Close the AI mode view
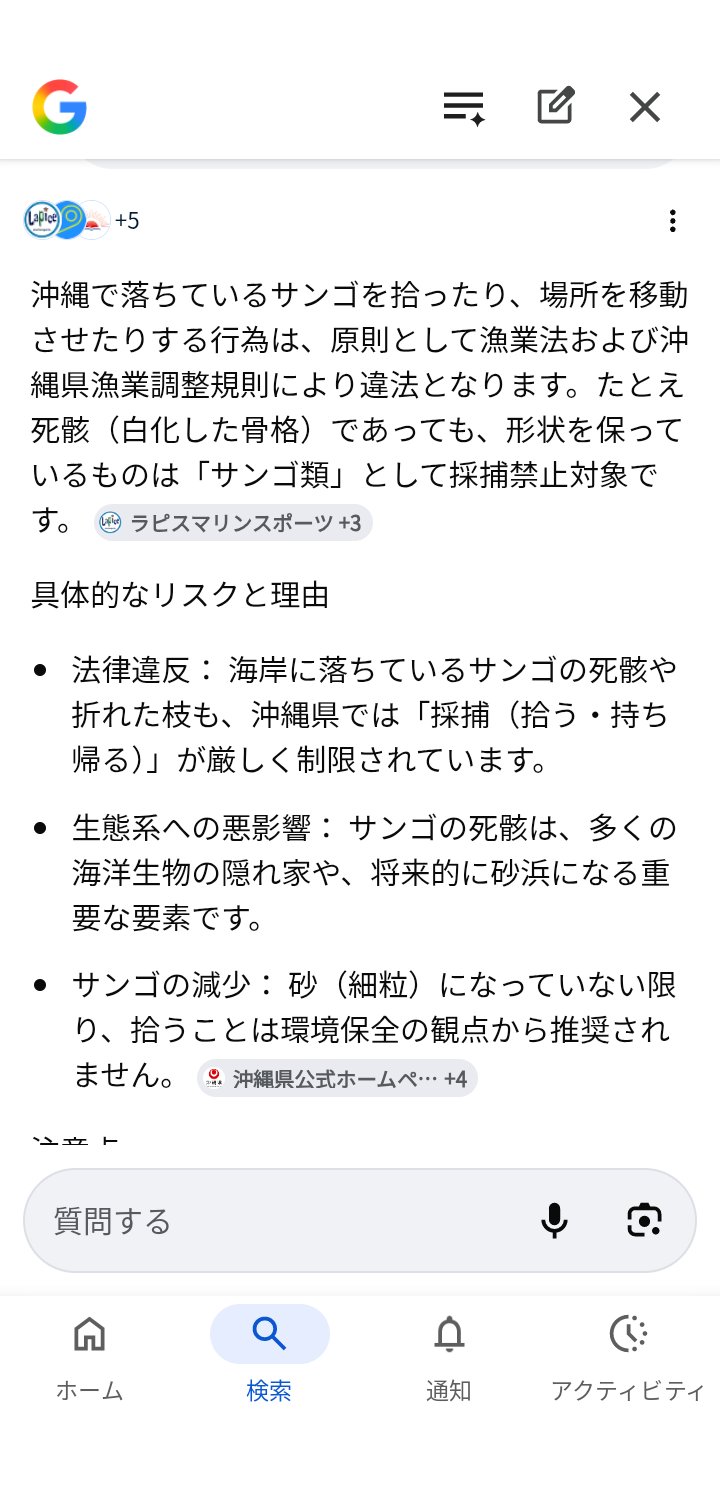 [x=645, y=107]
